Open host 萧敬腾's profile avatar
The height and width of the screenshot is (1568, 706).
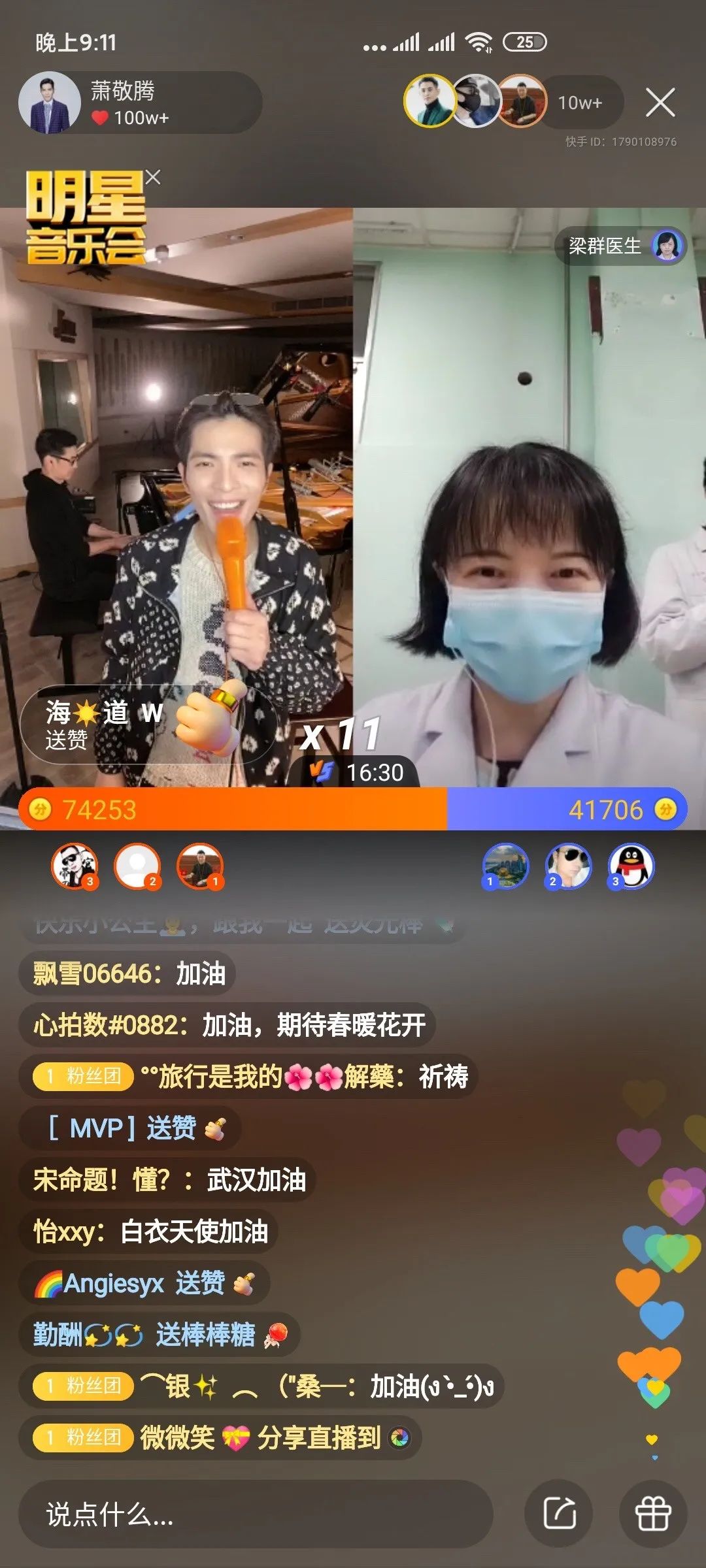pos(50,103)
